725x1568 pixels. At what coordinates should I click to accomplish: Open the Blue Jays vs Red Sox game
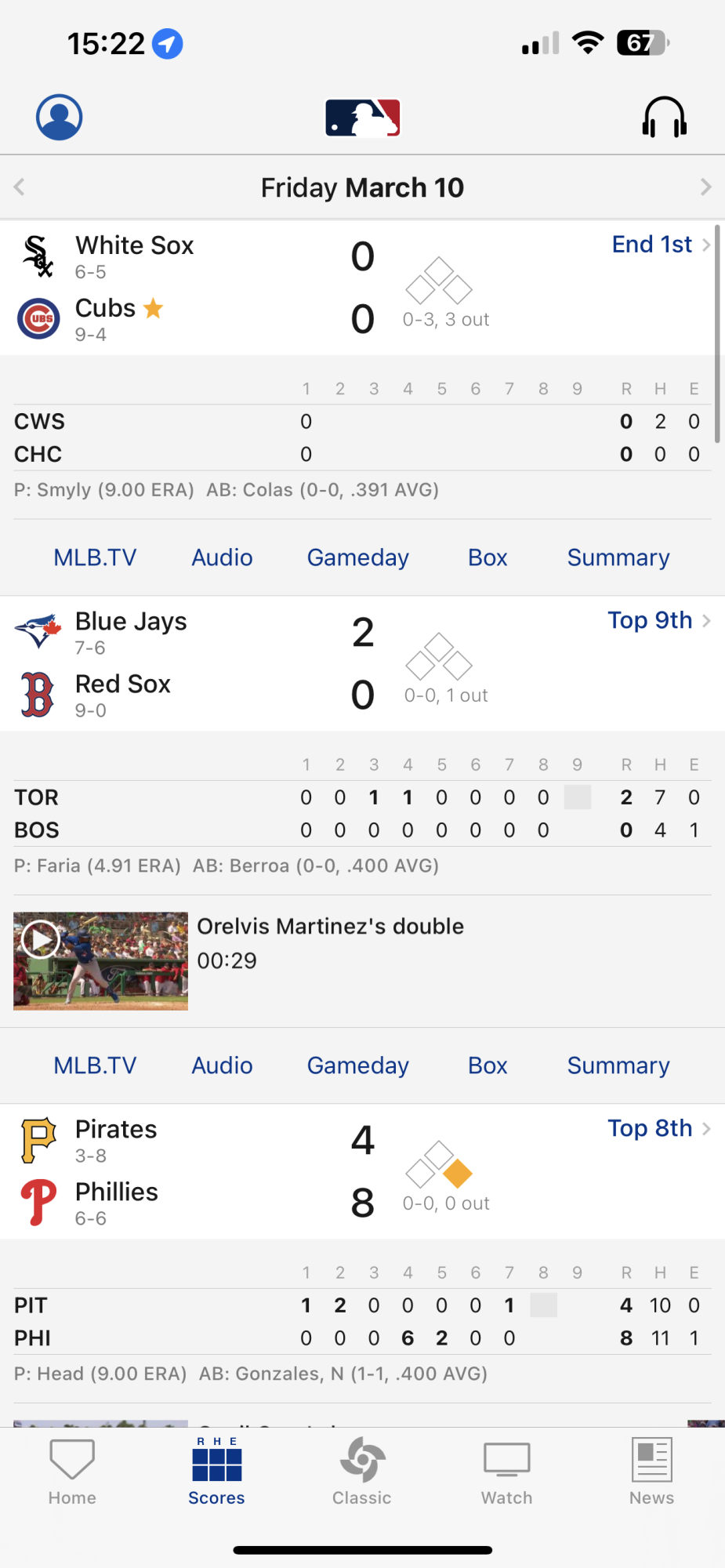pyautogui.click(x=362, y=663)
